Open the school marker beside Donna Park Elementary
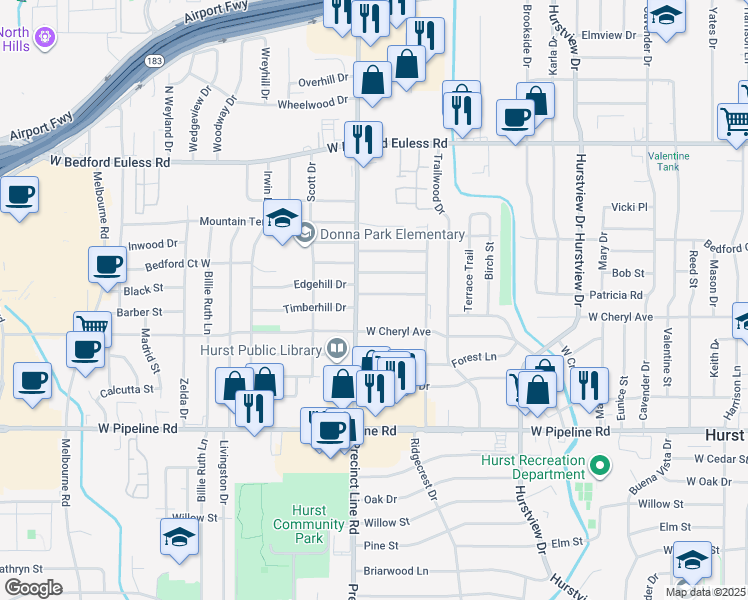This screenshot has height=600, width=748. coord(282,219)
